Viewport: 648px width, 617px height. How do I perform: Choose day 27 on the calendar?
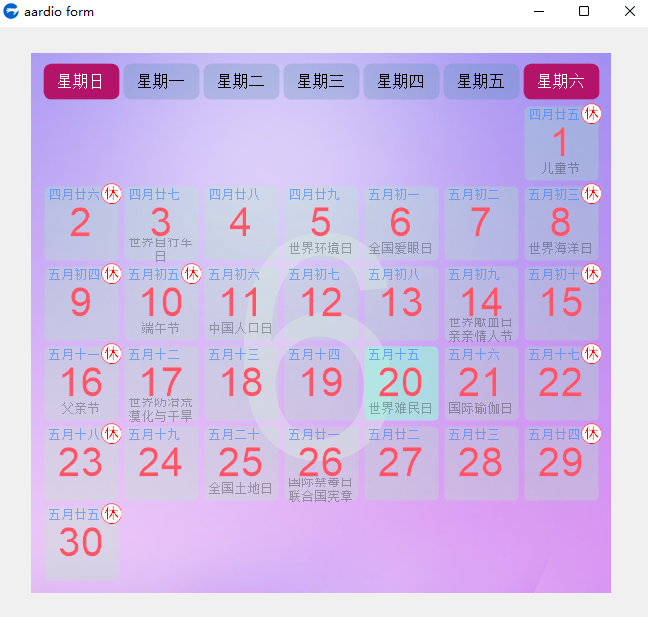tap(401, 463)
